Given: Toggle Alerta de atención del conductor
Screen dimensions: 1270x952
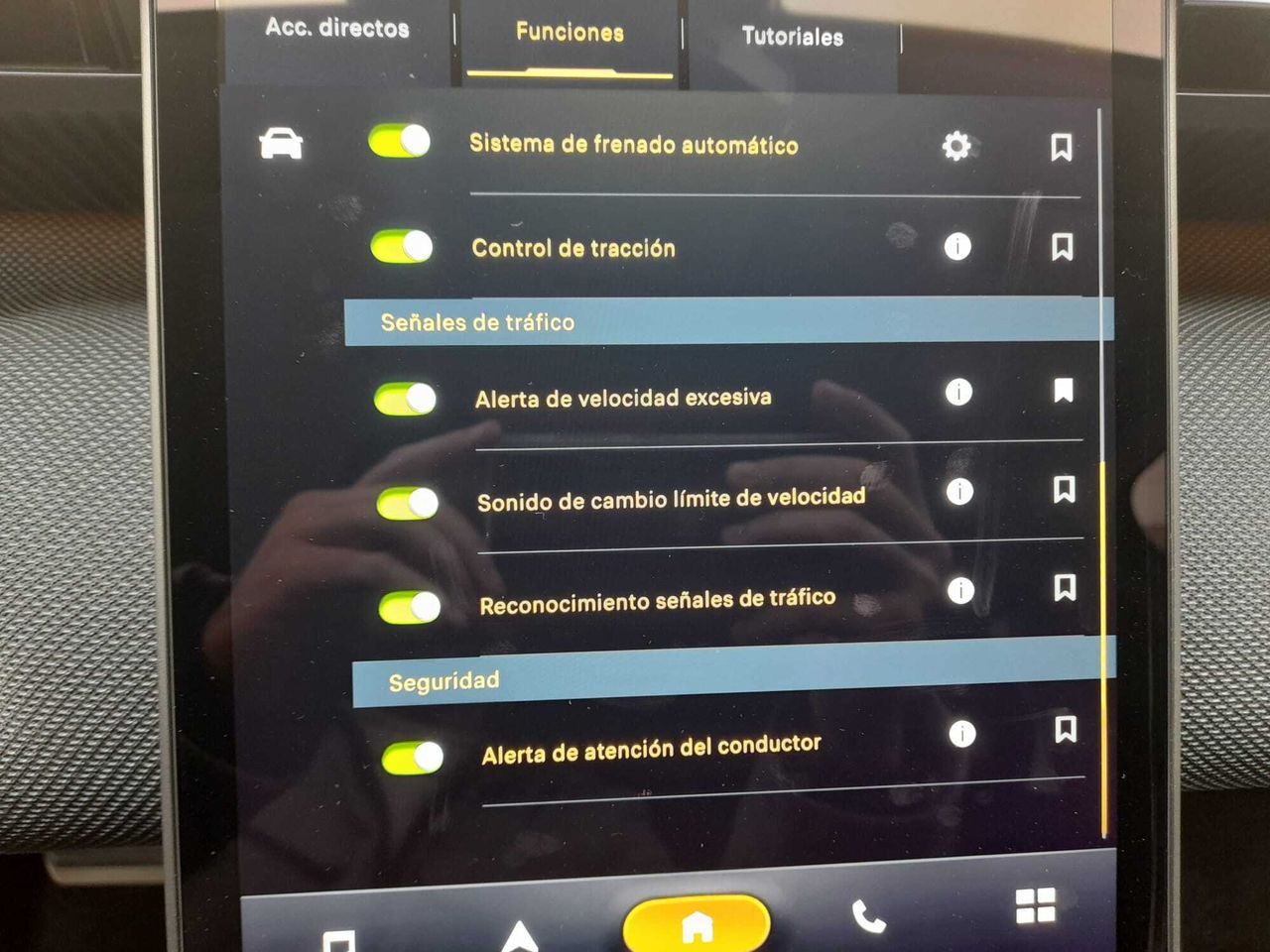Looking at the screenshot, I should point(413,759).
